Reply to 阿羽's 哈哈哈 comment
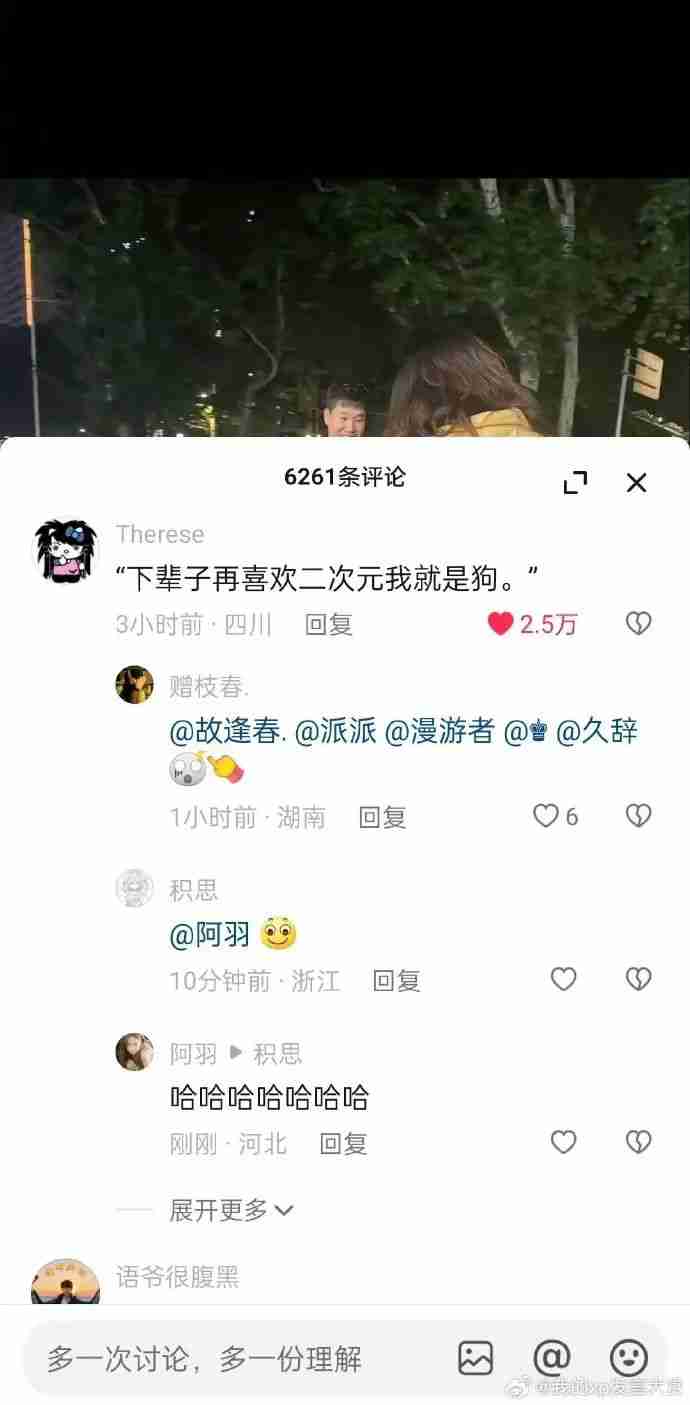 point(343,1143)
